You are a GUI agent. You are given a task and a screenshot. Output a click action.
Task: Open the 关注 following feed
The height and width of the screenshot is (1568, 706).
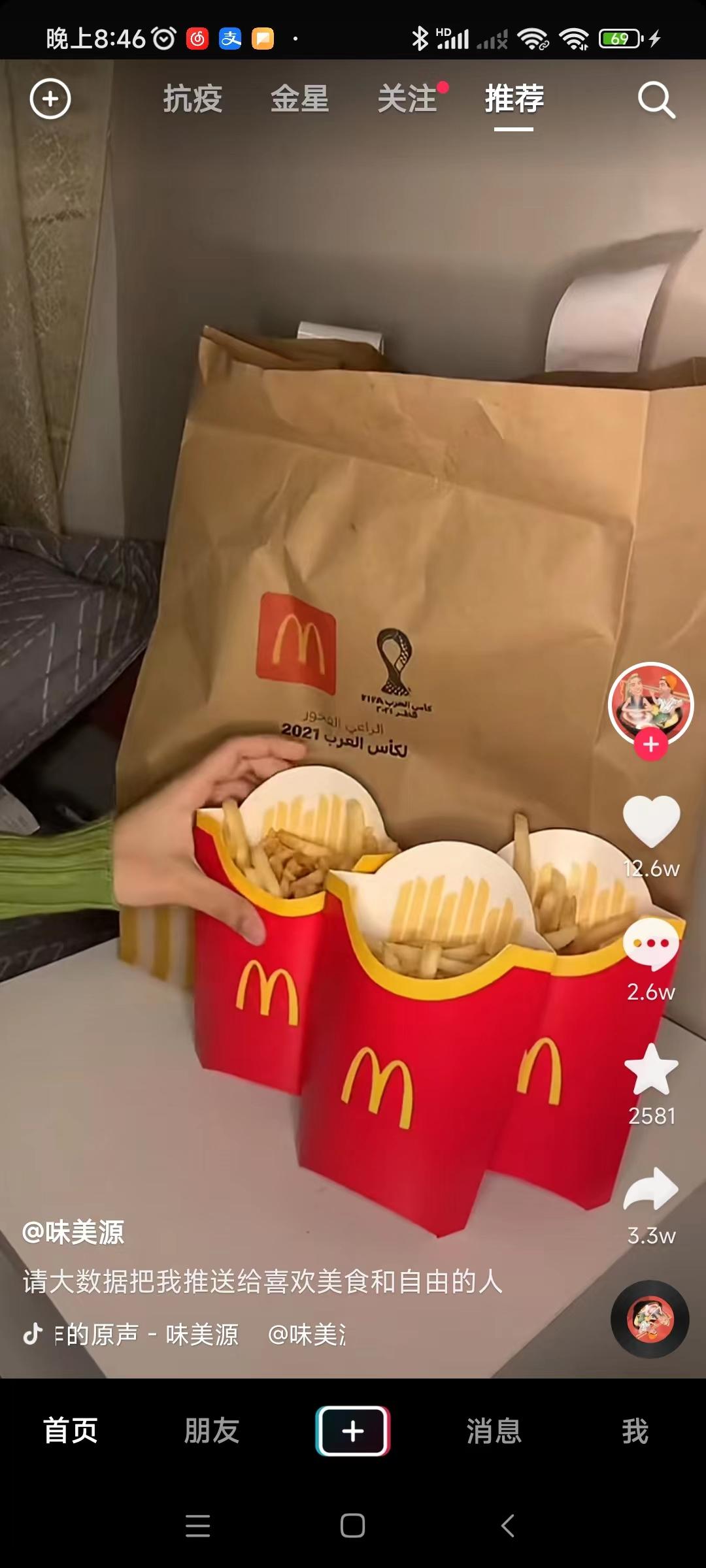[x=407, y=99]
